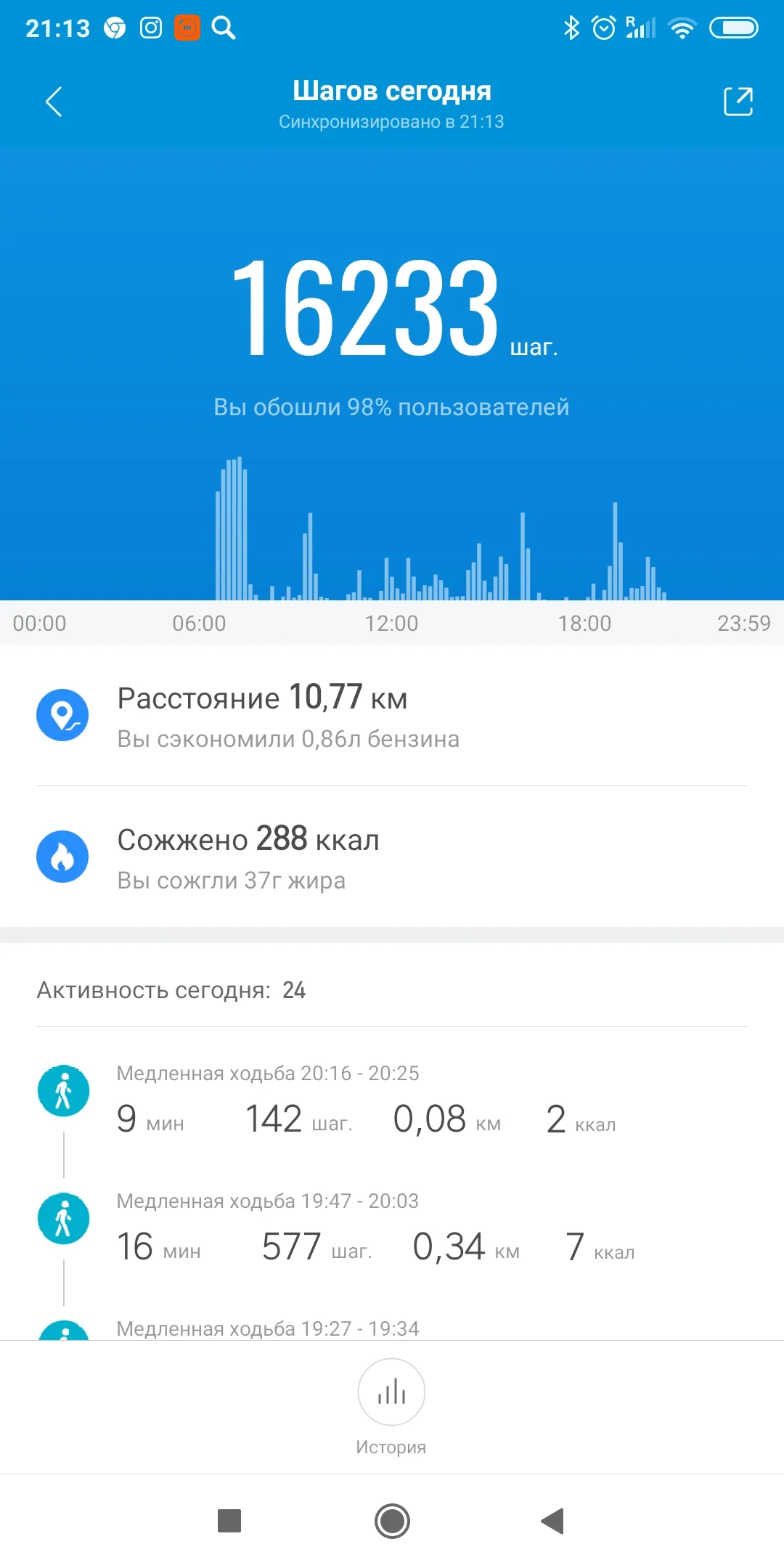Open the slow walk 19:47 activity icon
The height and width of the screenshot is (1568, 784).
tap(63, 1218)
